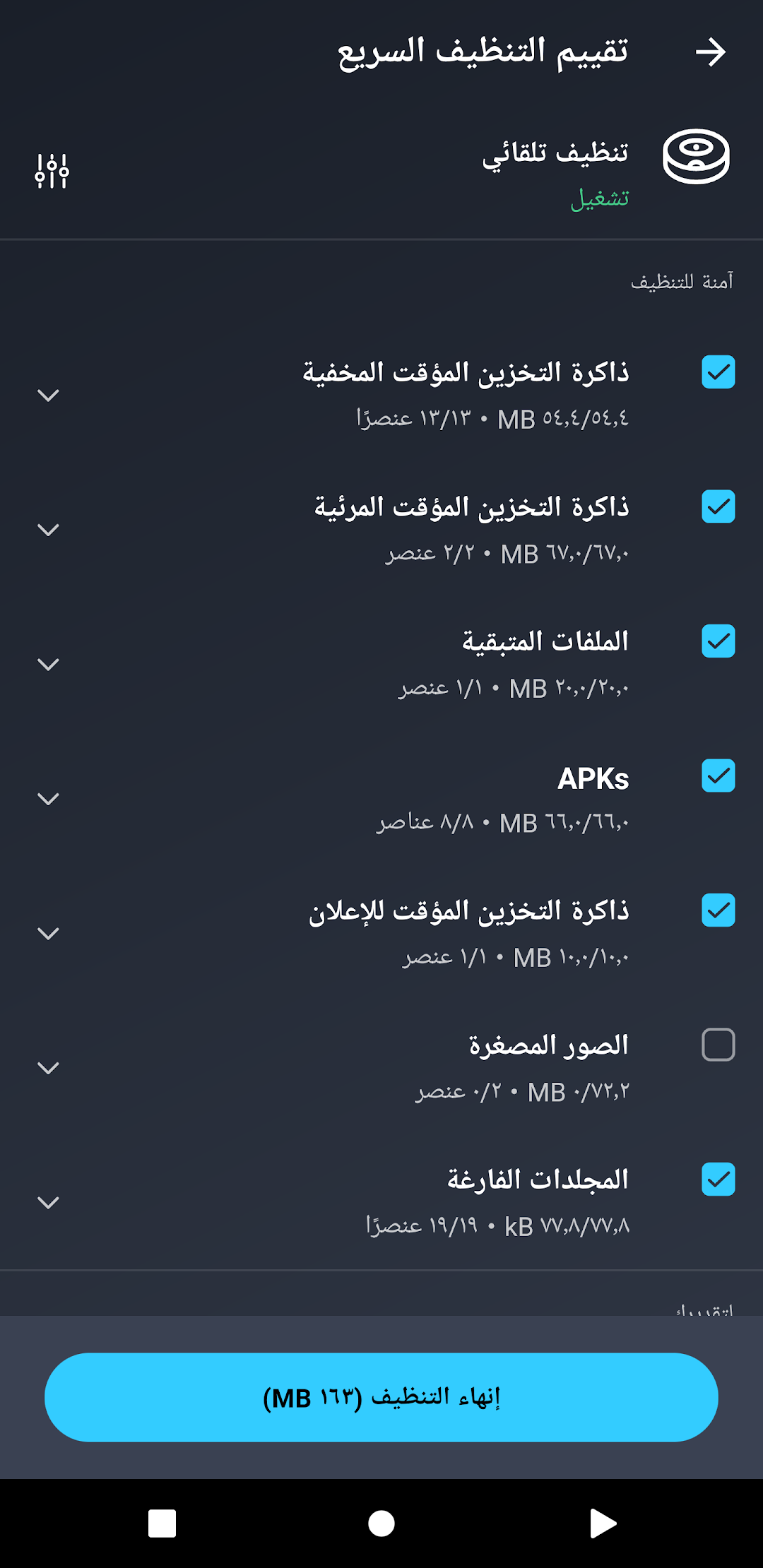
Task: Go to the system home screen
Action: coord(381,1524)
